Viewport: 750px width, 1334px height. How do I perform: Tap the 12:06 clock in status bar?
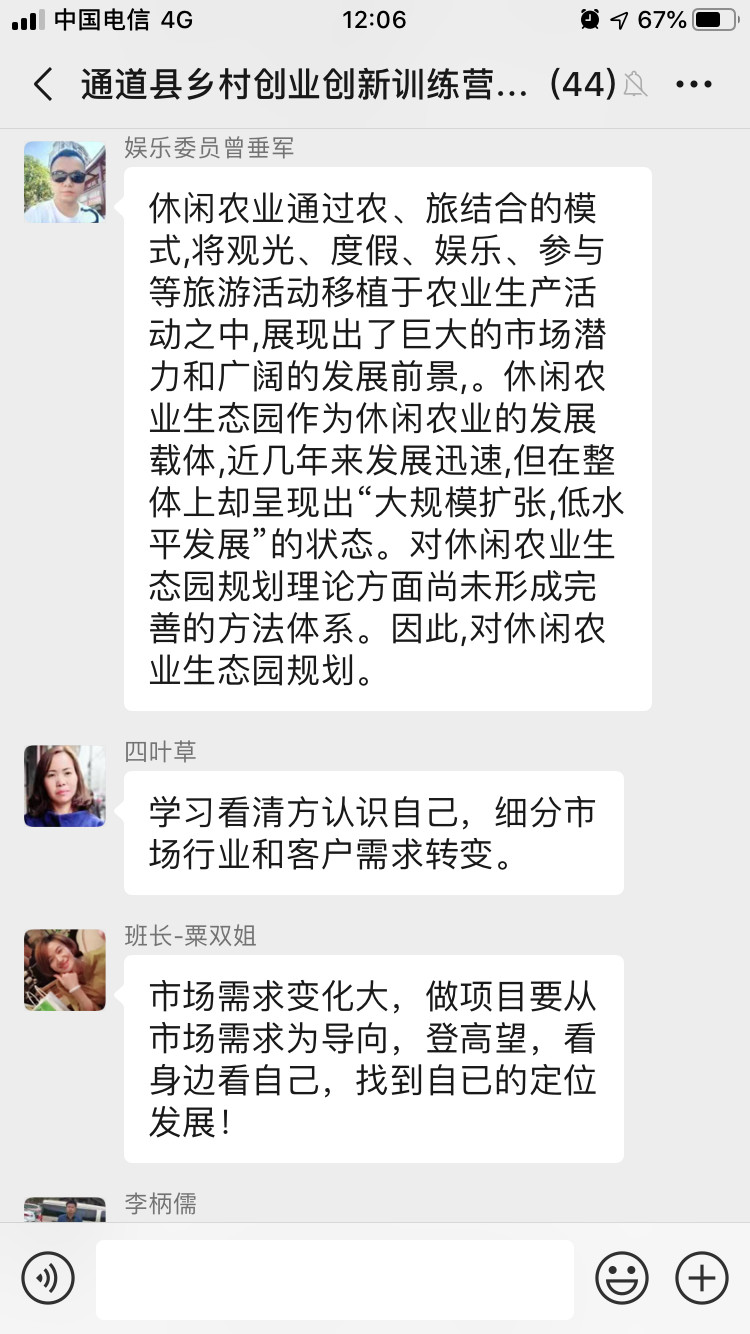tap(375, 18)
